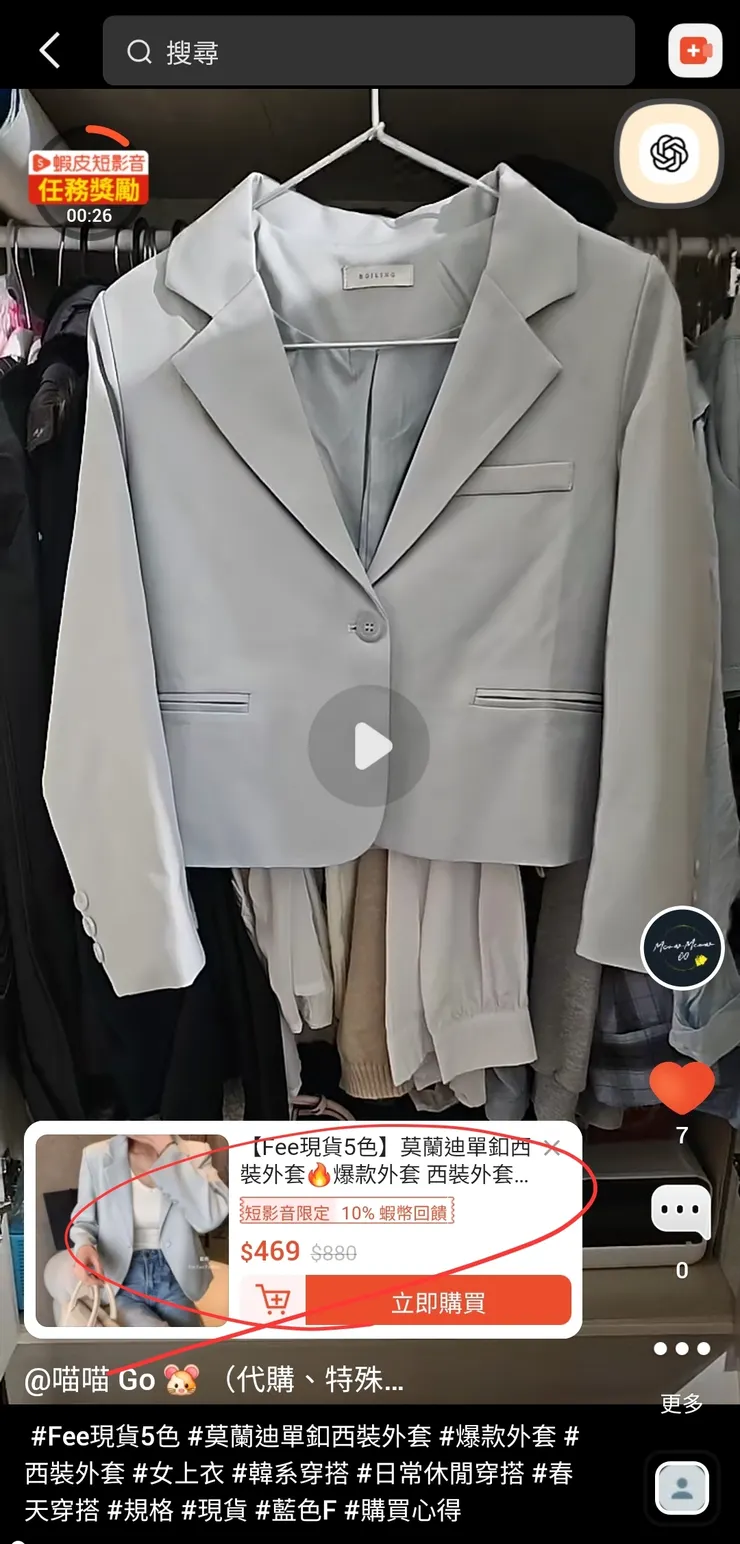The width and height of the screenshot is (740, 1544).
Task: Tap 立即購買 to buy now
Action: tap(438, 1301)
